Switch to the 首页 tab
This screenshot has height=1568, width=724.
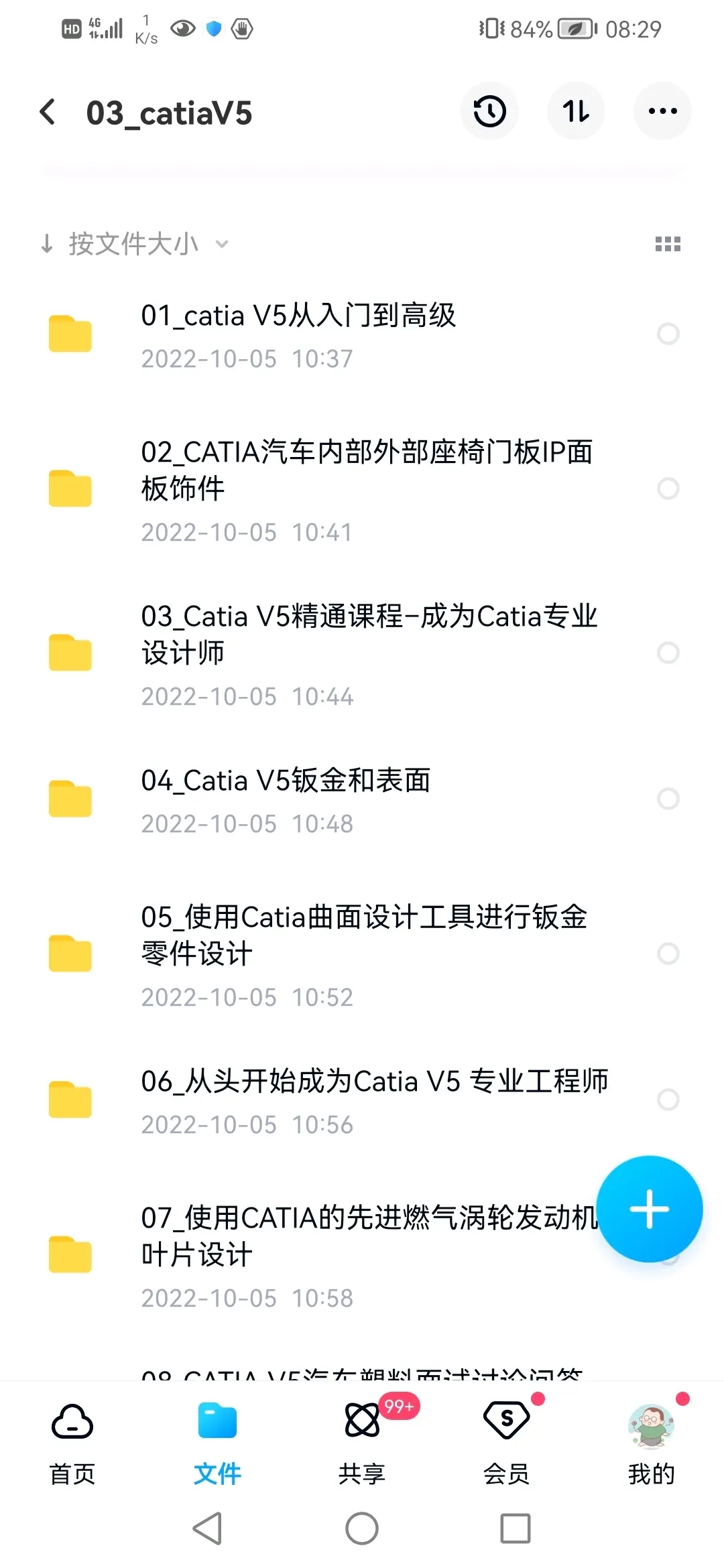click(x=72, y=1443)
